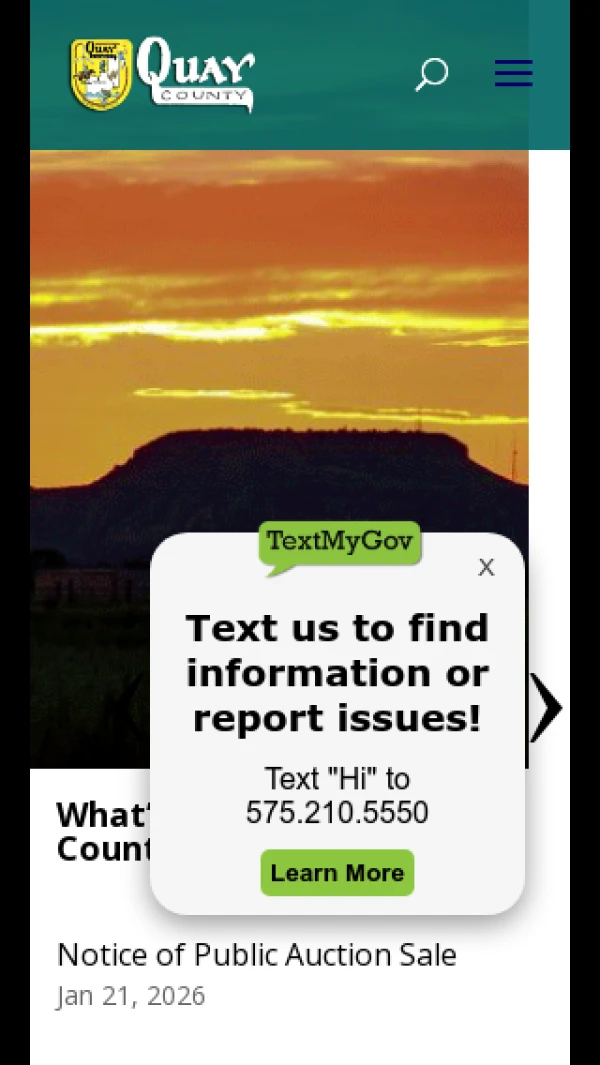This screenshot has width=600, height=1065.
Task: Go to Quay County home via logo
Action: pos(162,75)
